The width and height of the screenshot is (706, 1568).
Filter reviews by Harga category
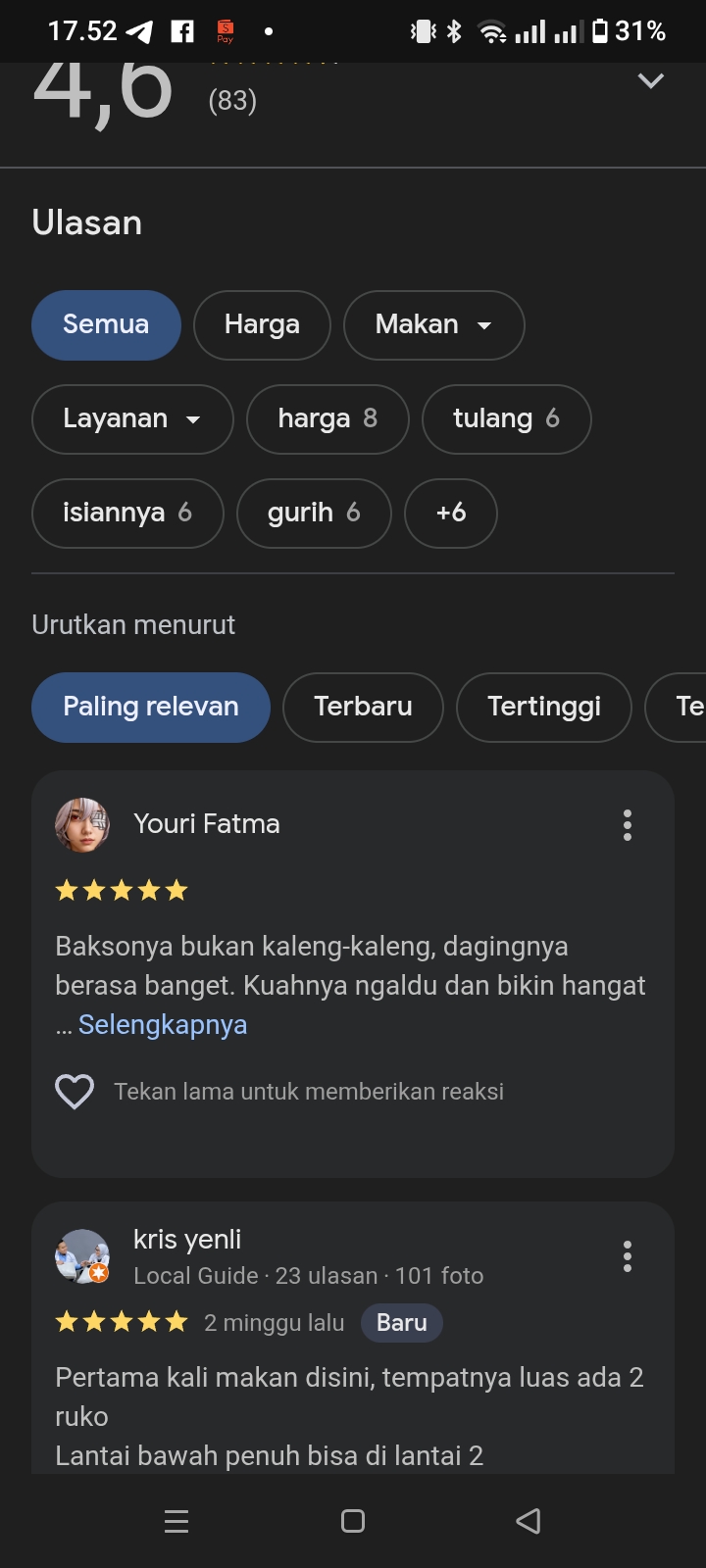[x=262, y=325]
